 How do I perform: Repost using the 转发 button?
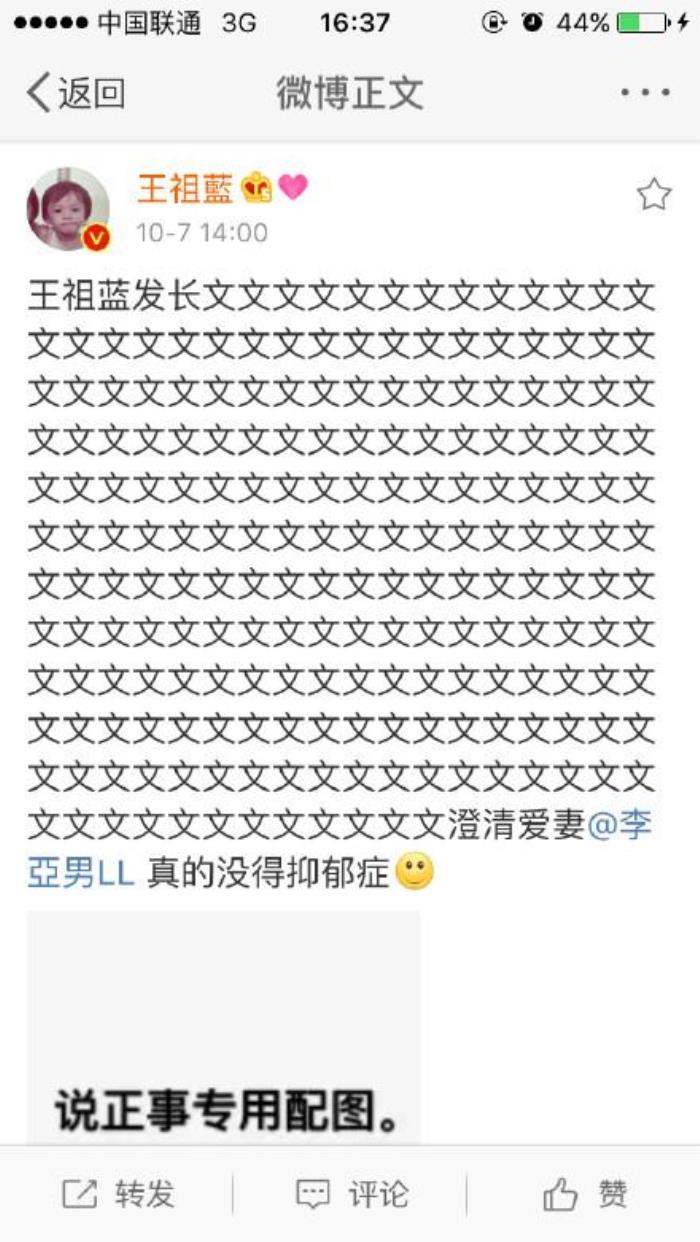click(x=118, y=1194)
